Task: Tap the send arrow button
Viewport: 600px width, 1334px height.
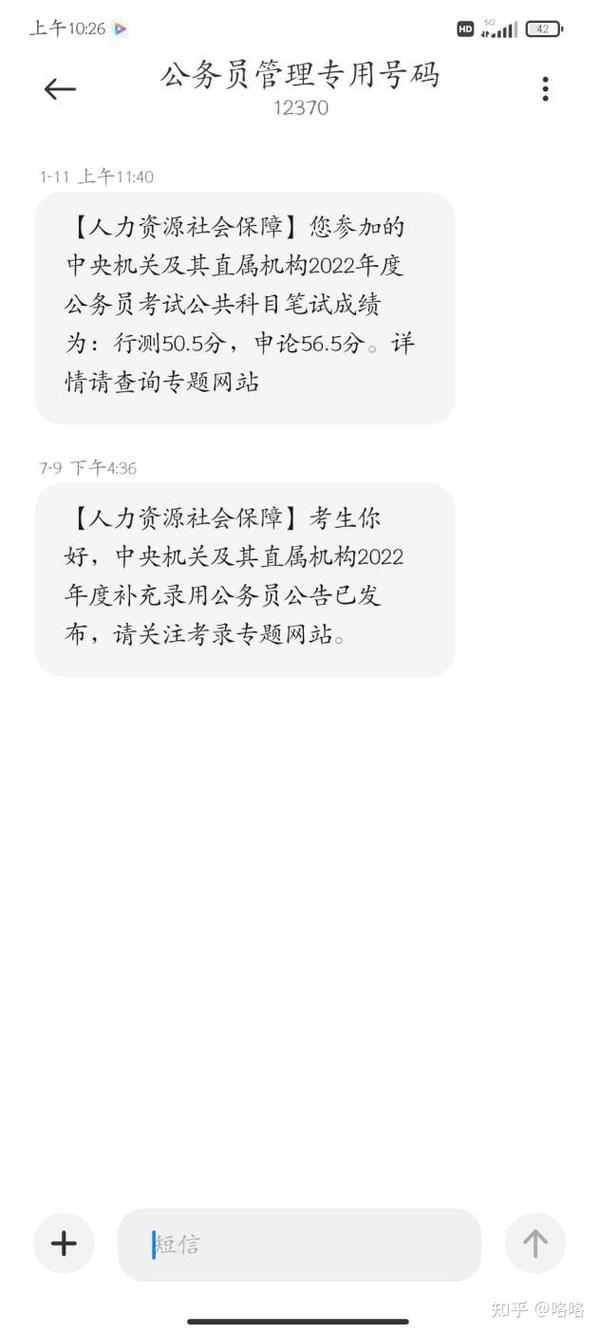Action: (x=535, y=1243)
